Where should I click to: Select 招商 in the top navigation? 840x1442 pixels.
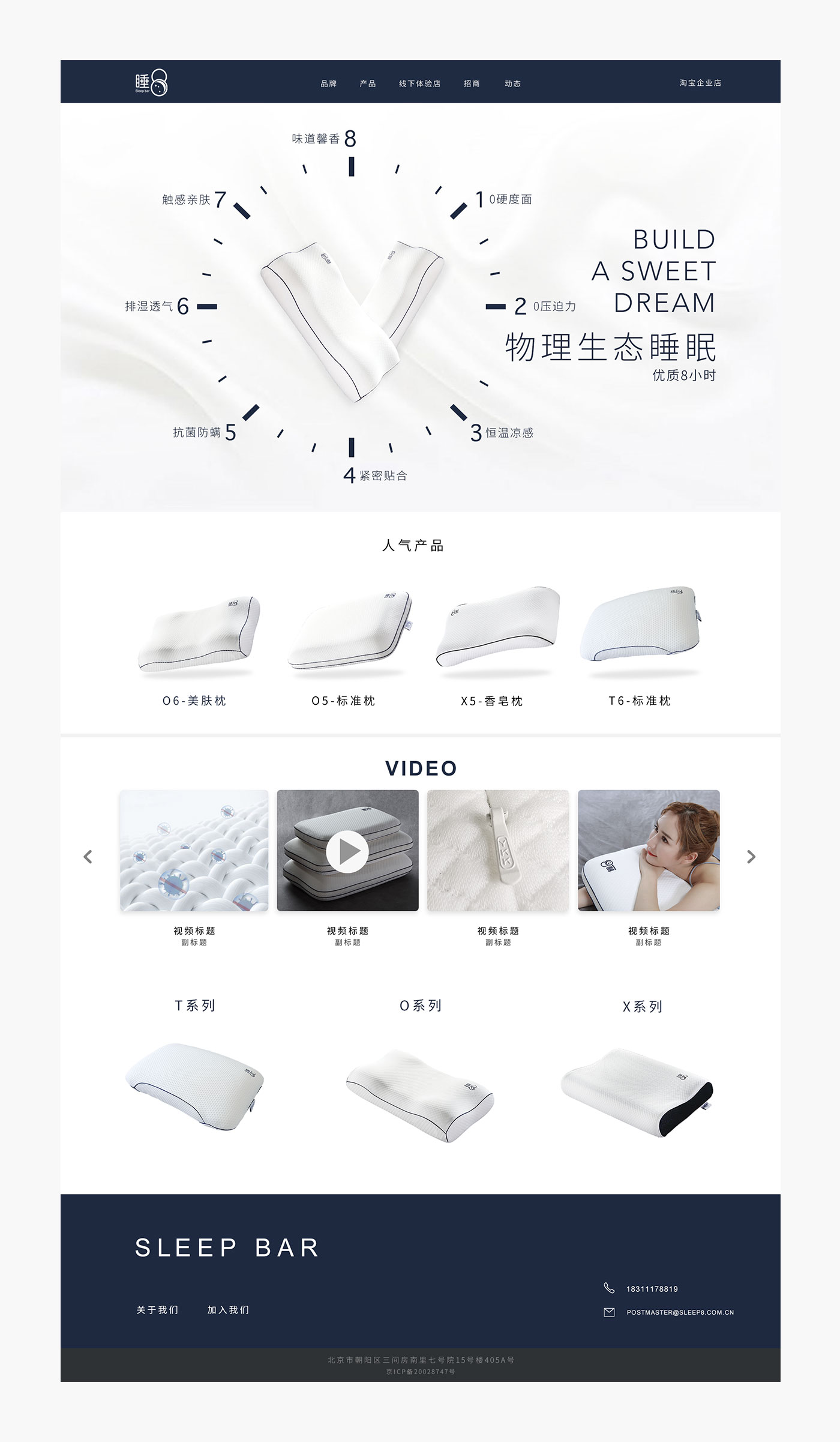(472, 83)
